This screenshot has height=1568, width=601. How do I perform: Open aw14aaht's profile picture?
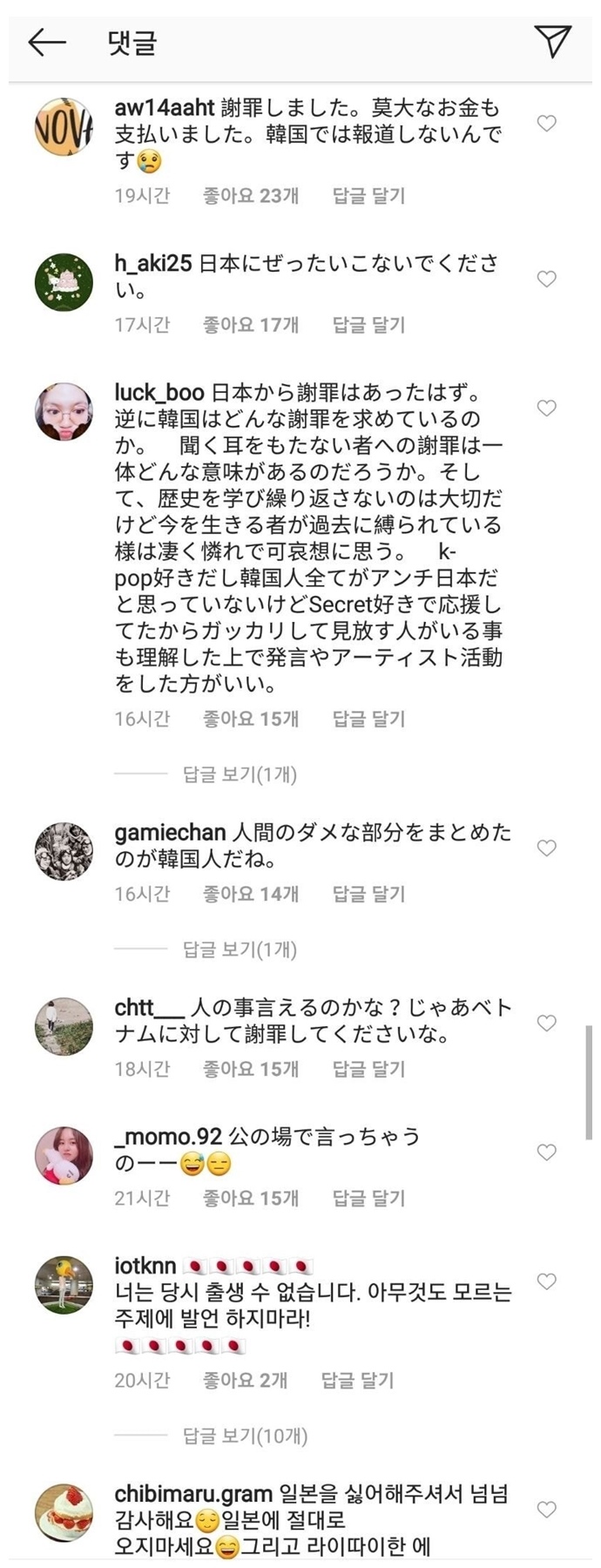coord(64,127)
